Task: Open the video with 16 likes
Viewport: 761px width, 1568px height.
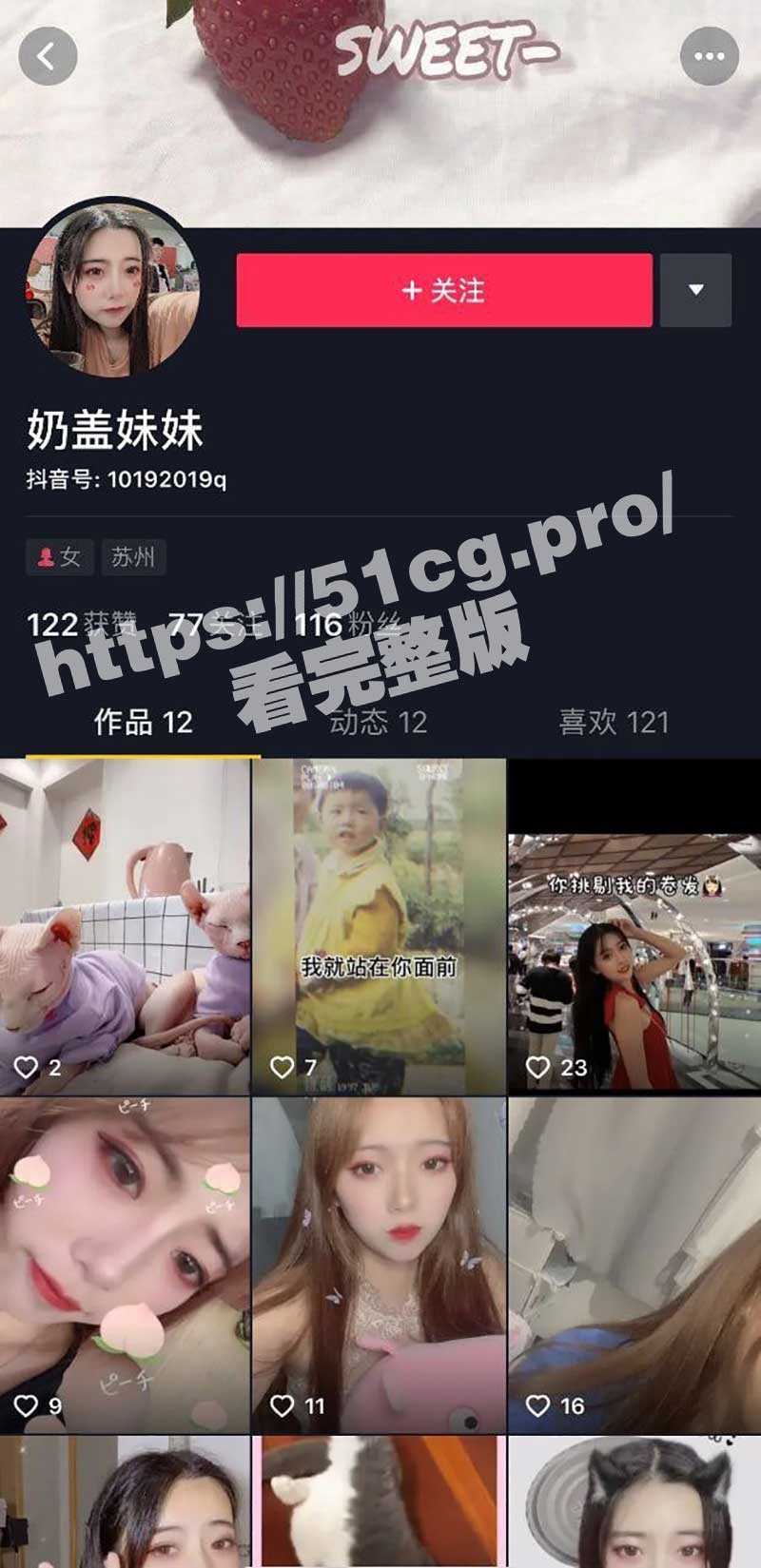Action: pos(634,1265)
